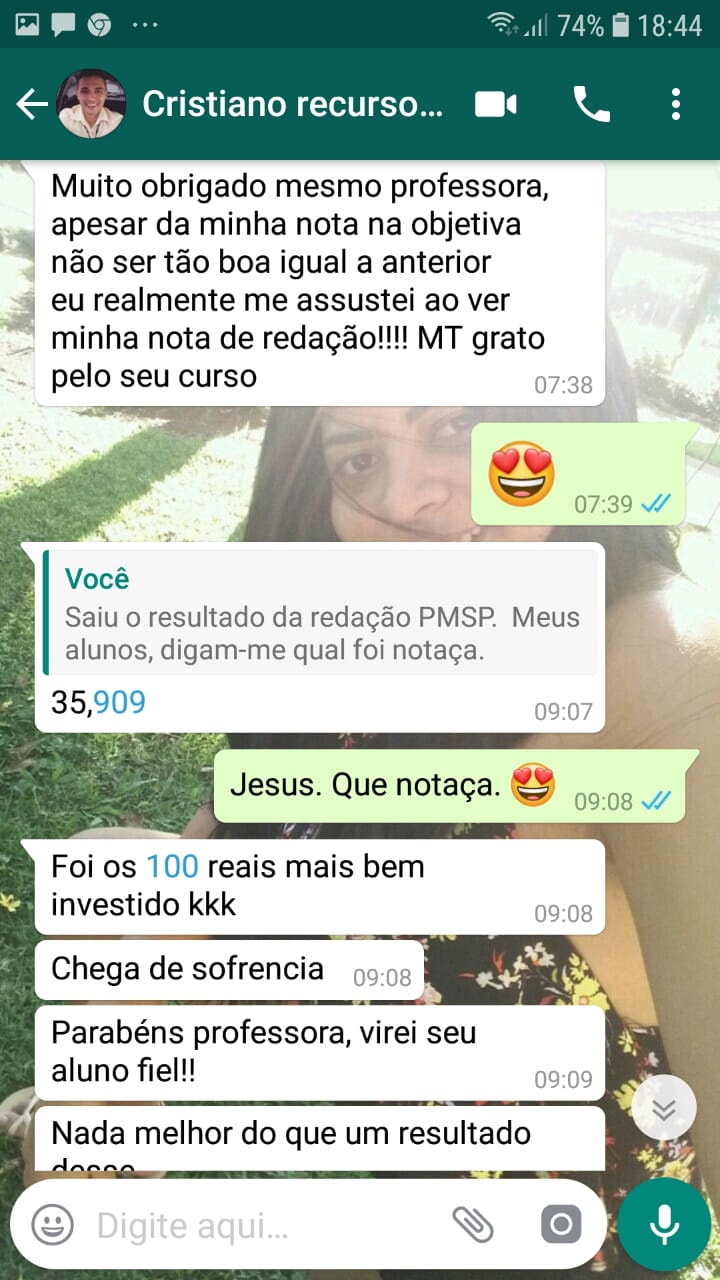
Task: Focus the 'Digite aqui' message field
Action: point(260,1224)
